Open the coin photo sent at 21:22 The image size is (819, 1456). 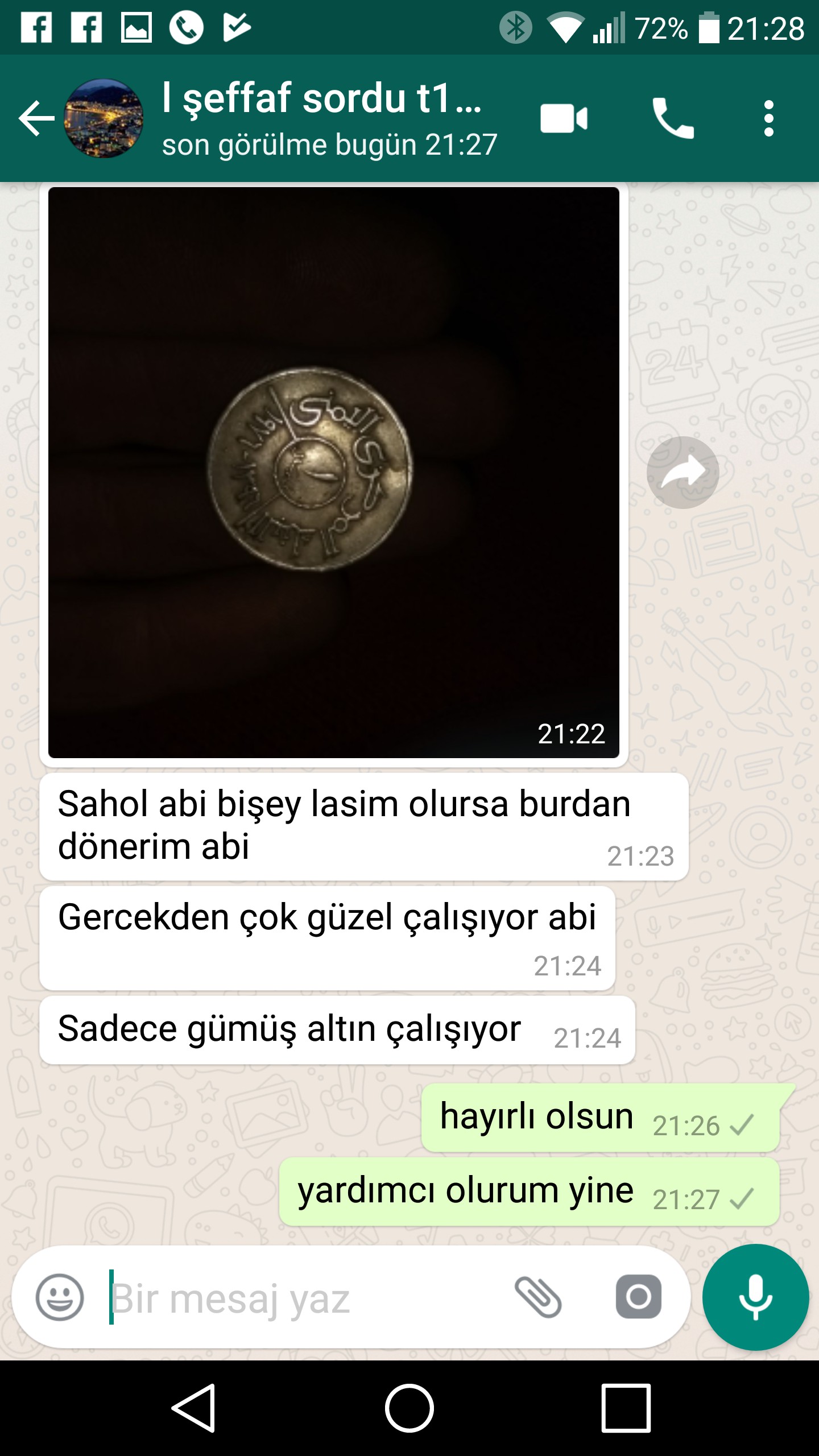pos(334,473)
